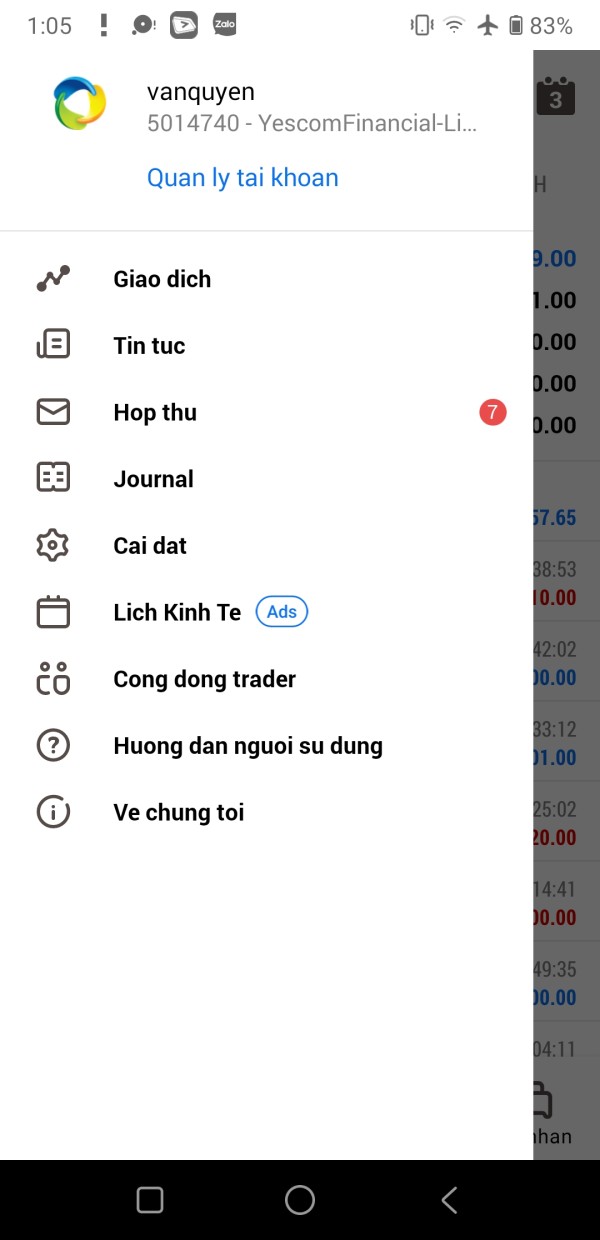
Task: Open the Quan ly tai khoan link
Action: click(242, 178)
